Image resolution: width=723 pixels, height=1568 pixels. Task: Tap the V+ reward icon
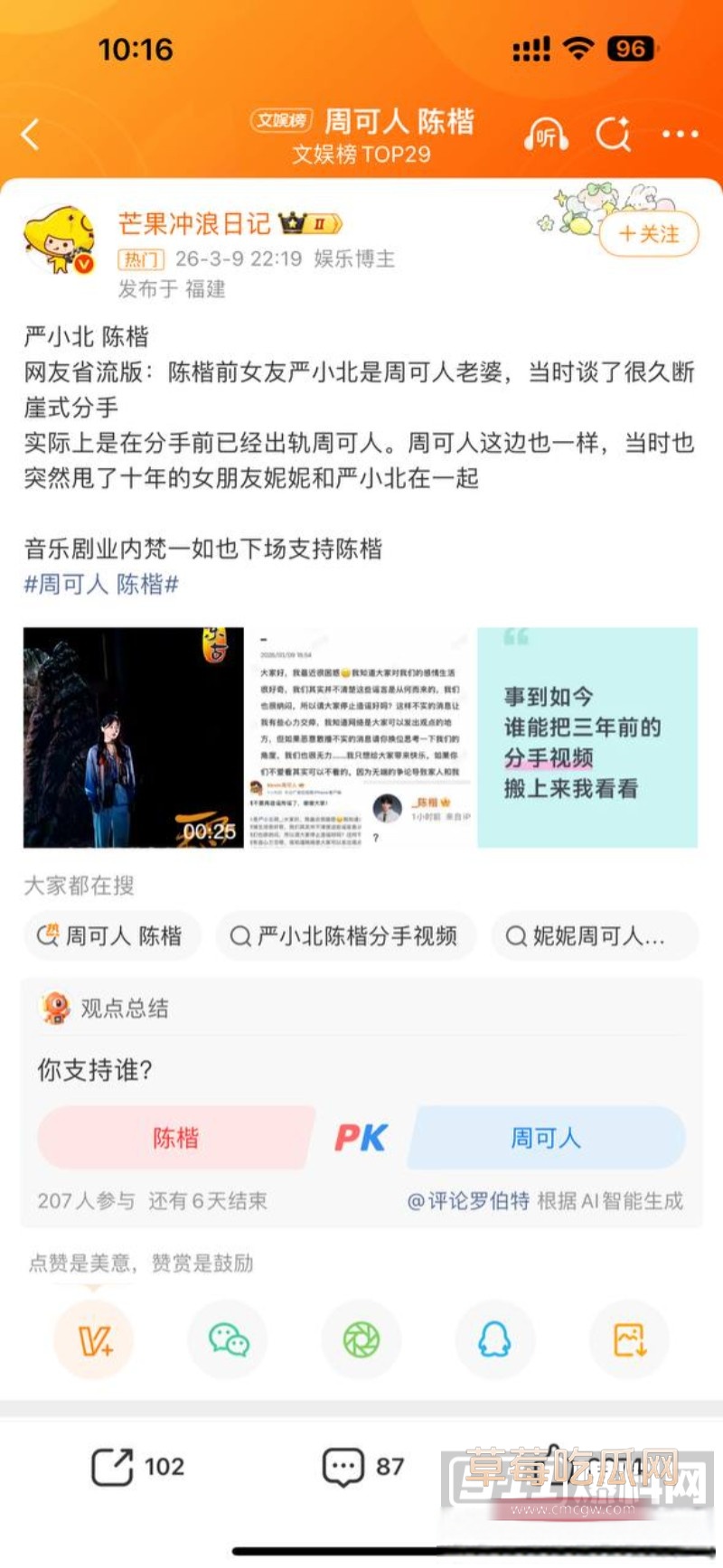click(x=94, y=1340)
